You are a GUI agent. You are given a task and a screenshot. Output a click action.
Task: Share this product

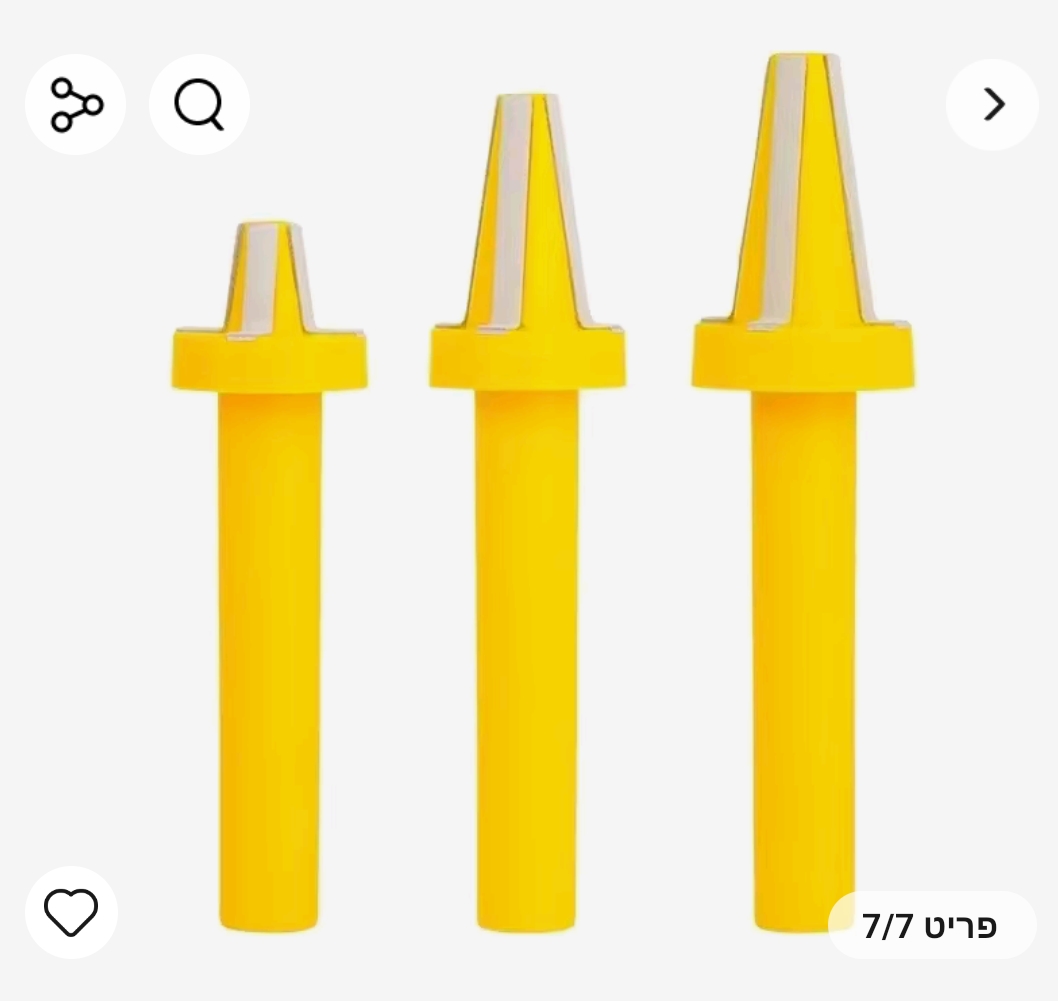pyautogui.click(x=76, y=104)
